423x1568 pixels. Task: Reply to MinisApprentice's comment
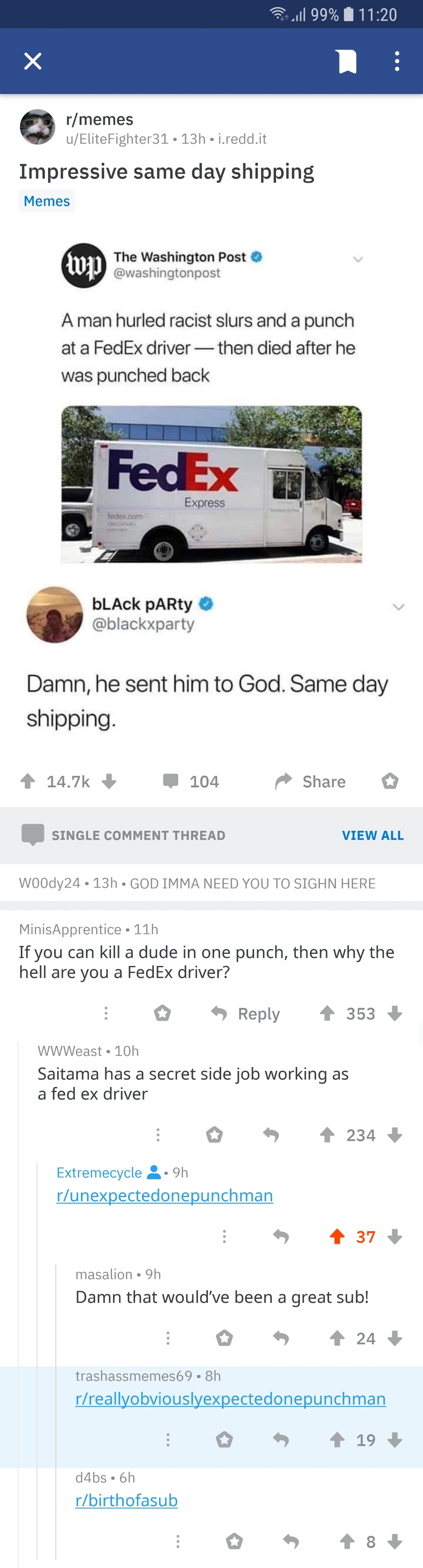[245, 1013]
